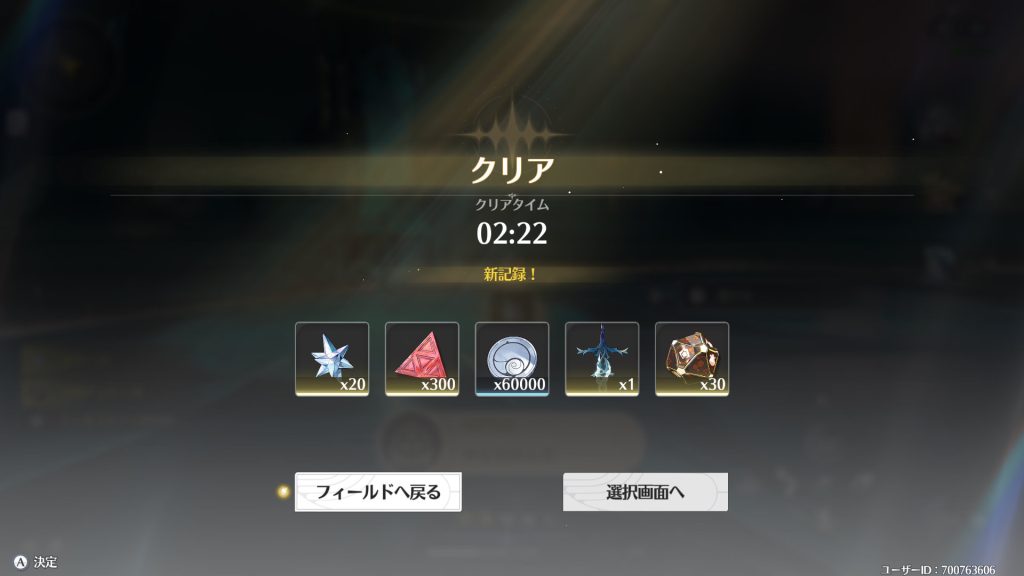Screen dimensions: 1024x576
Task: Go to 選択画面へ selection screen
Action: tap(645, 492)
